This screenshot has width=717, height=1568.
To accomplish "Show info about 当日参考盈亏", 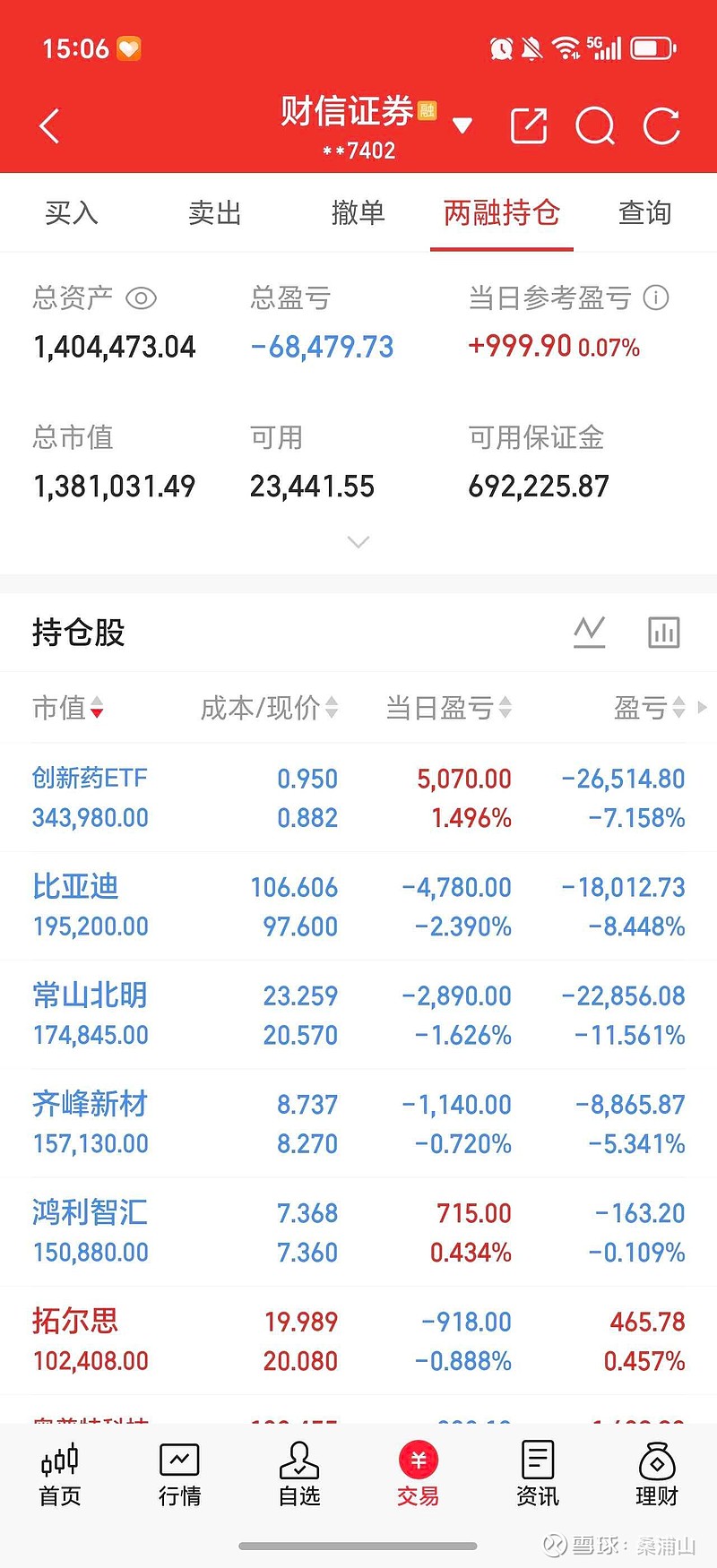I will pyautogui.click(x=656, y=297).
